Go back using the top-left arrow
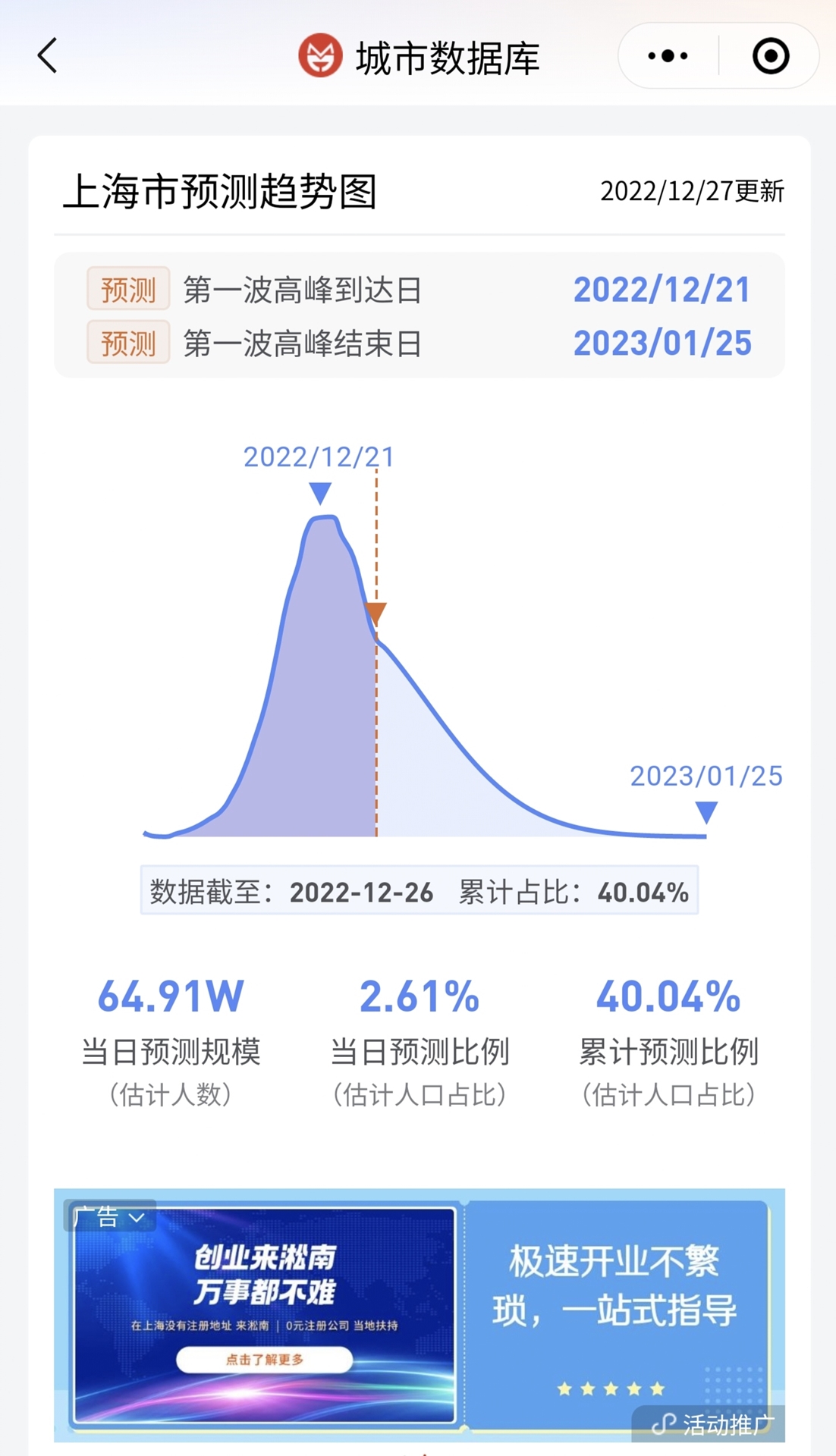Viewport: 836px width, 1456px height. (48, 56)
